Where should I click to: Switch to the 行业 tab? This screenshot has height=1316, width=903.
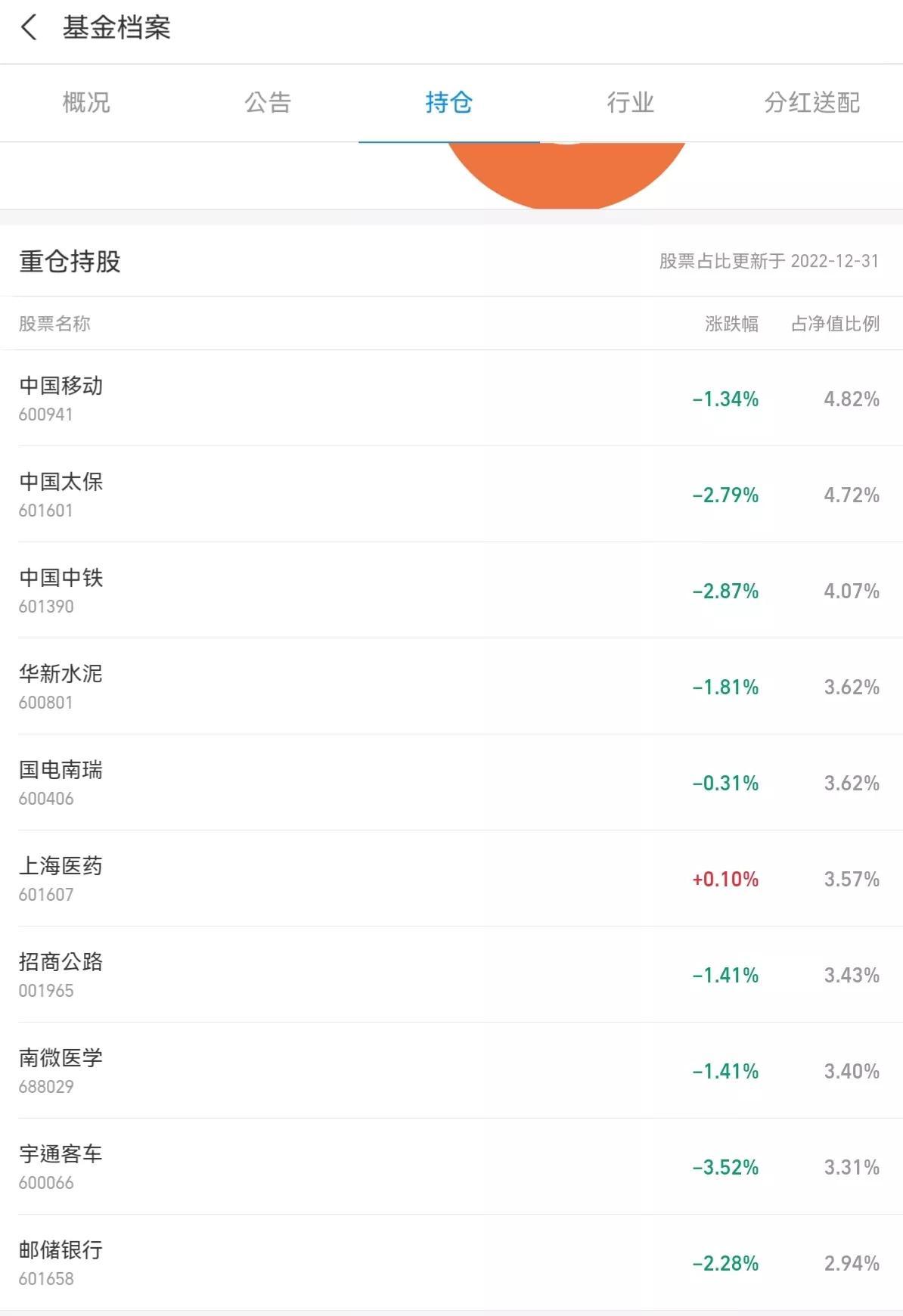(630, 102)
